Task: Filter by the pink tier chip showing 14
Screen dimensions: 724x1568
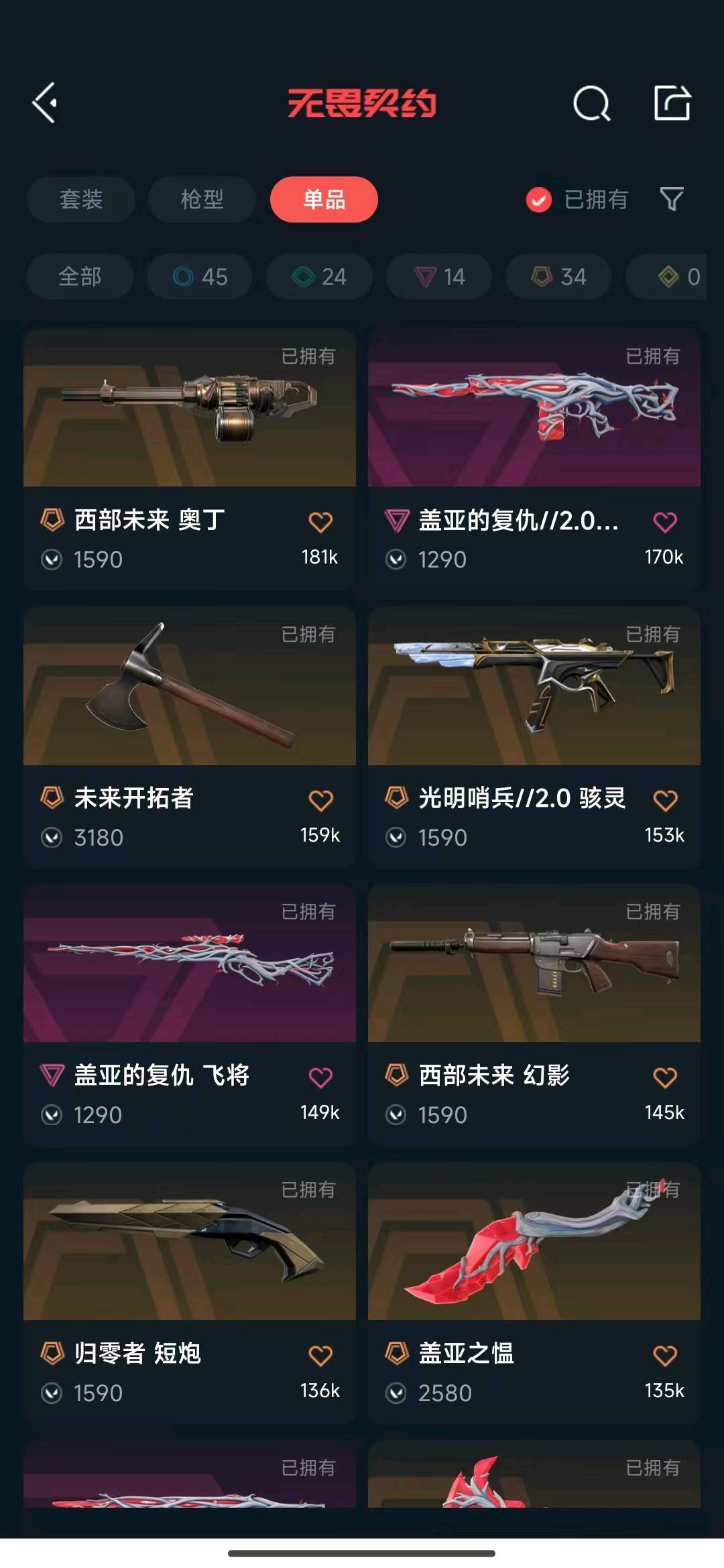Action: click(439, 276)
